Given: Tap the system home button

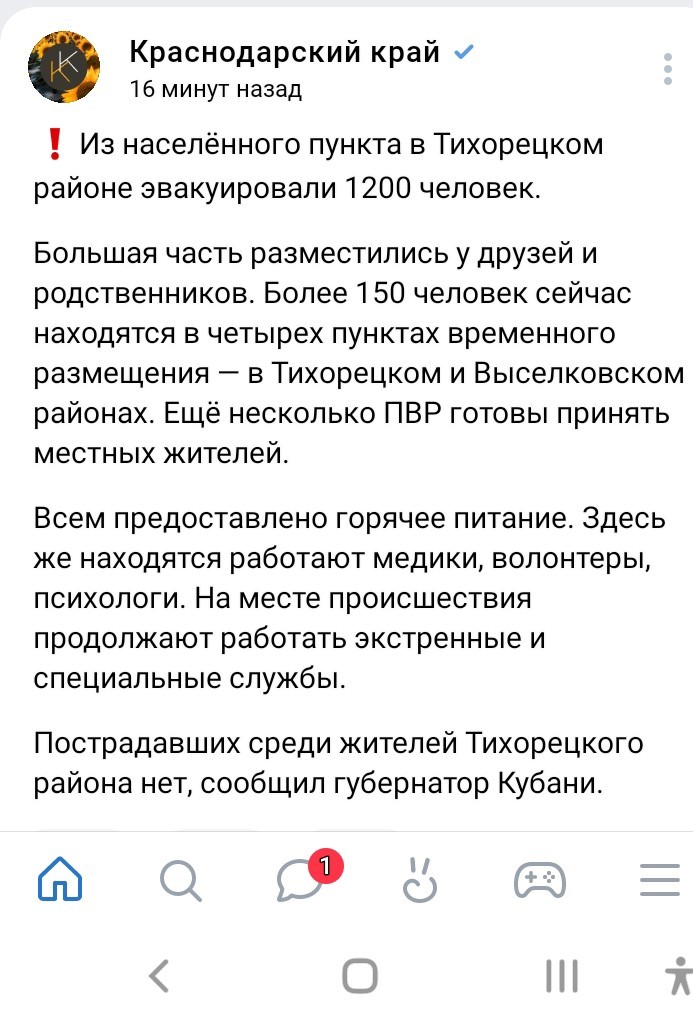Looking at the screenshot, I should [360, 975].
